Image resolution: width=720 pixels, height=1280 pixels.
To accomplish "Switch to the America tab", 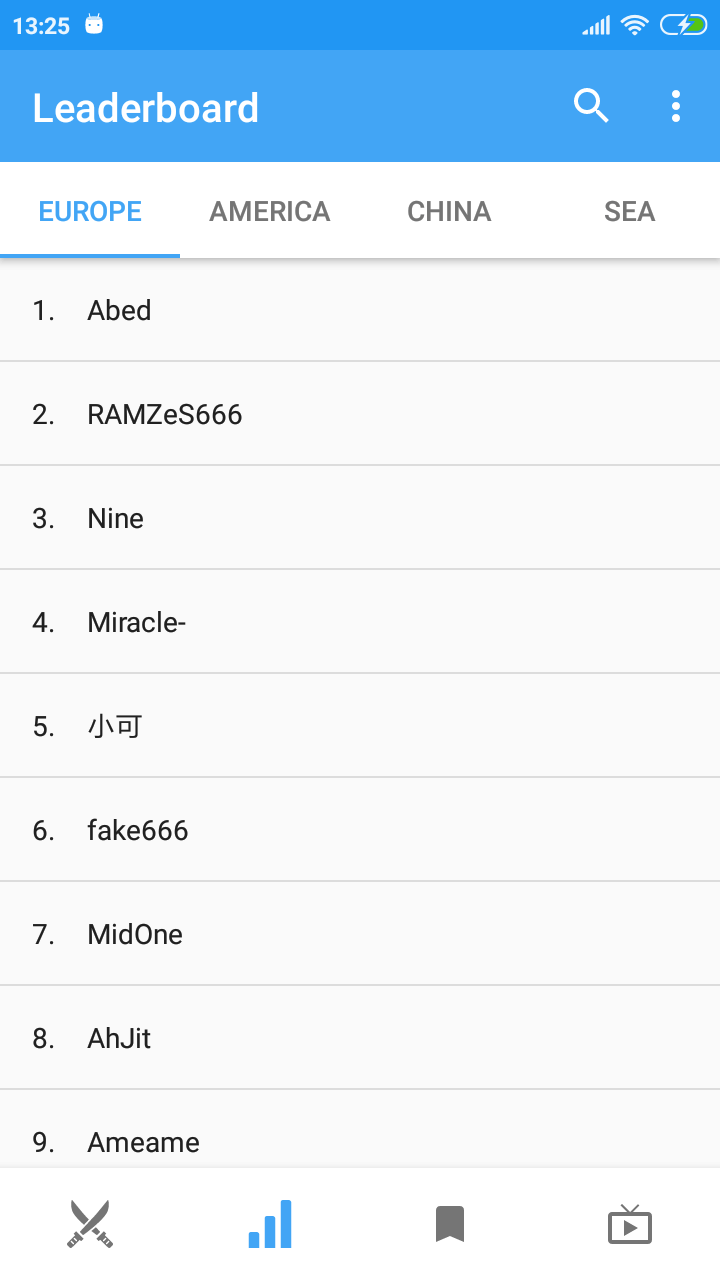I will [270, 211].
